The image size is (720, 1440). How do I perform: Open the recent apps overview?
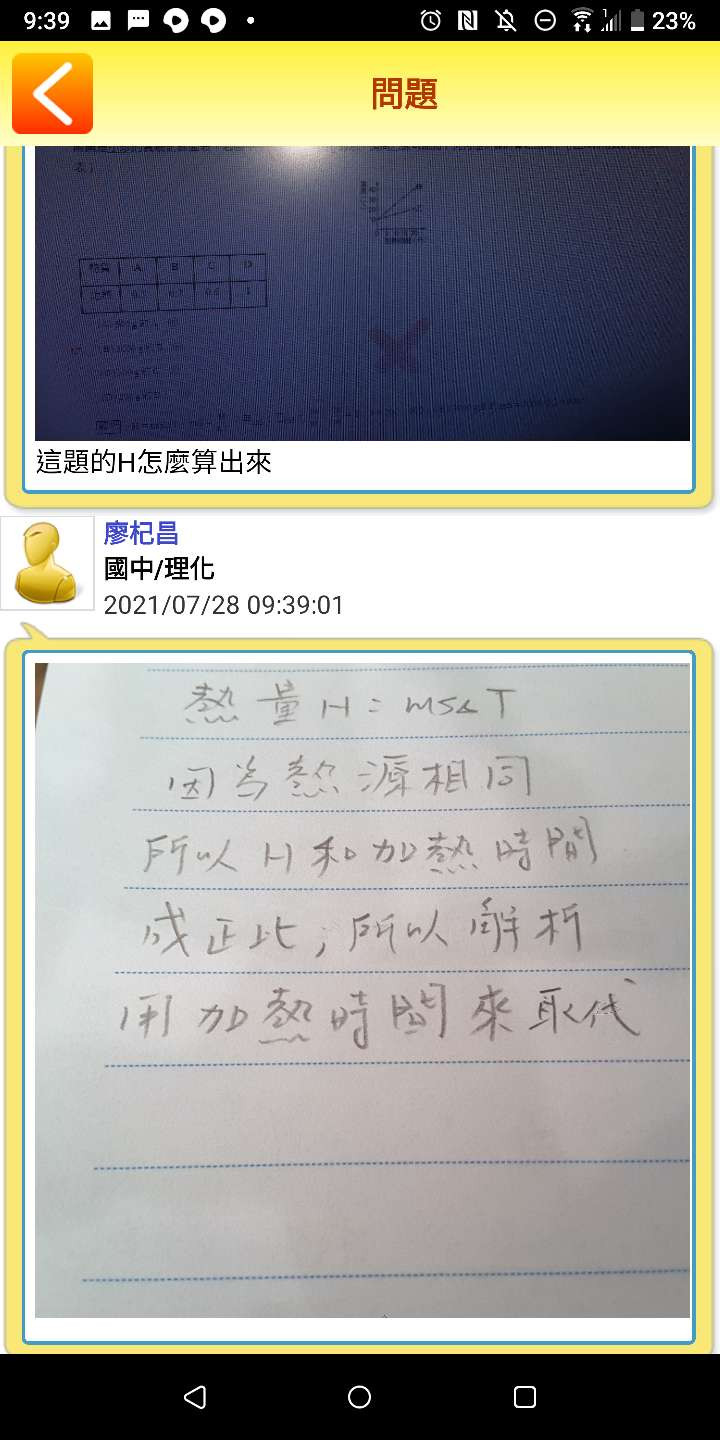tap(524, 1397)
